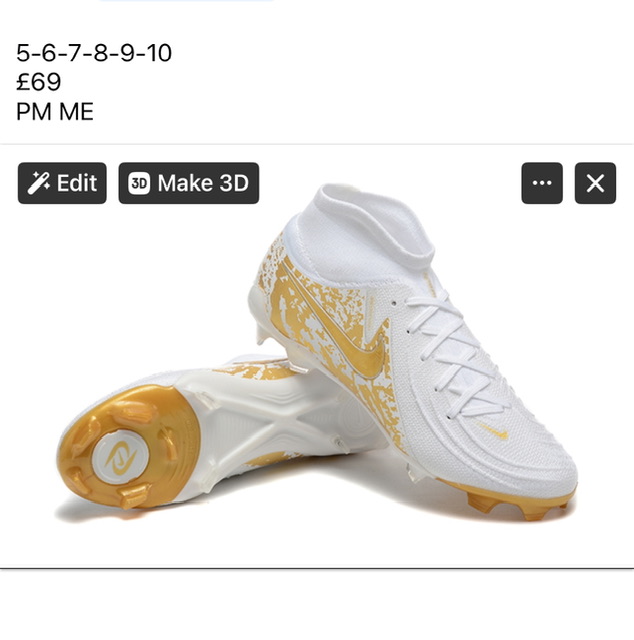Remove the attached photo with the X
Image resolution: width=634 pixels, height=640 pixels.
click(x=595, y=183)
